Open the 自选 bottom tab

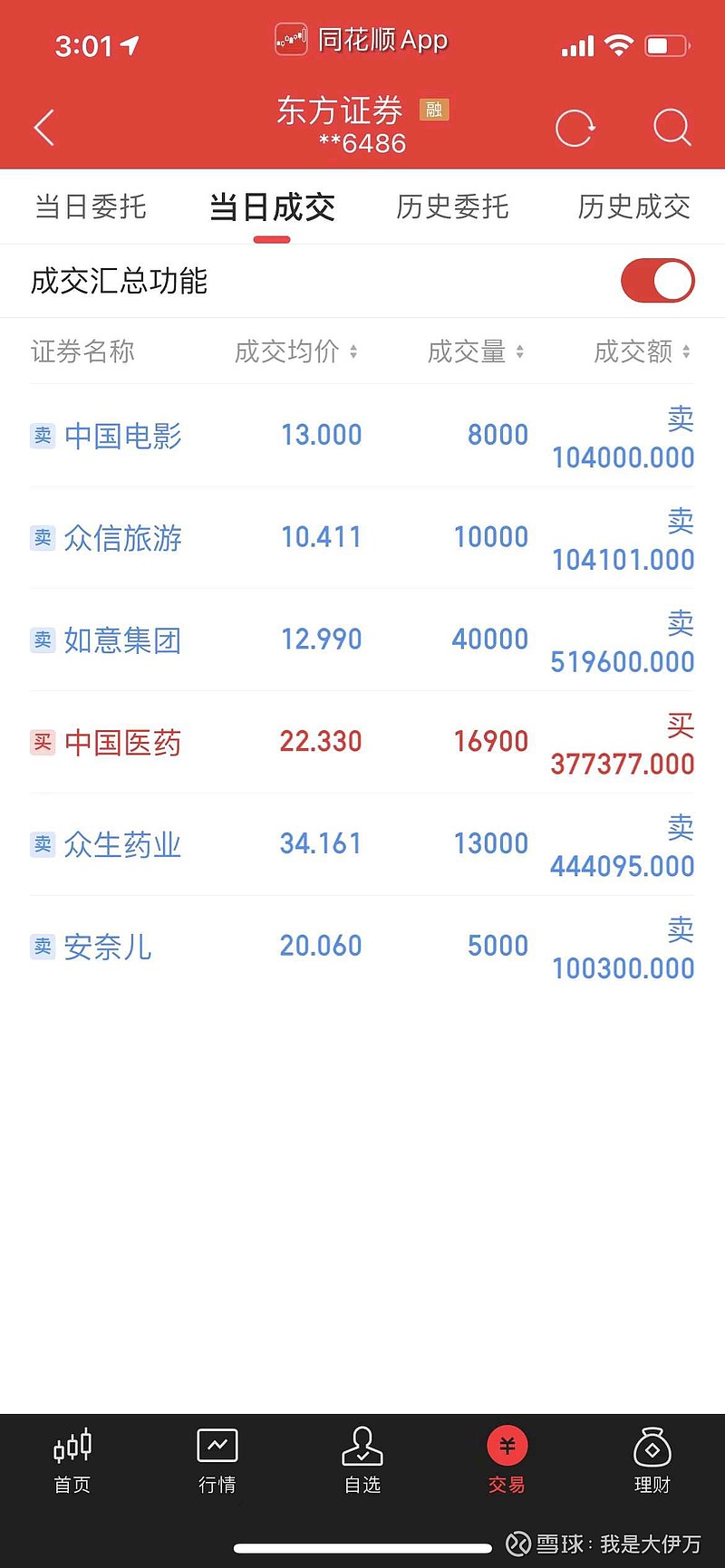[362, 1460]
